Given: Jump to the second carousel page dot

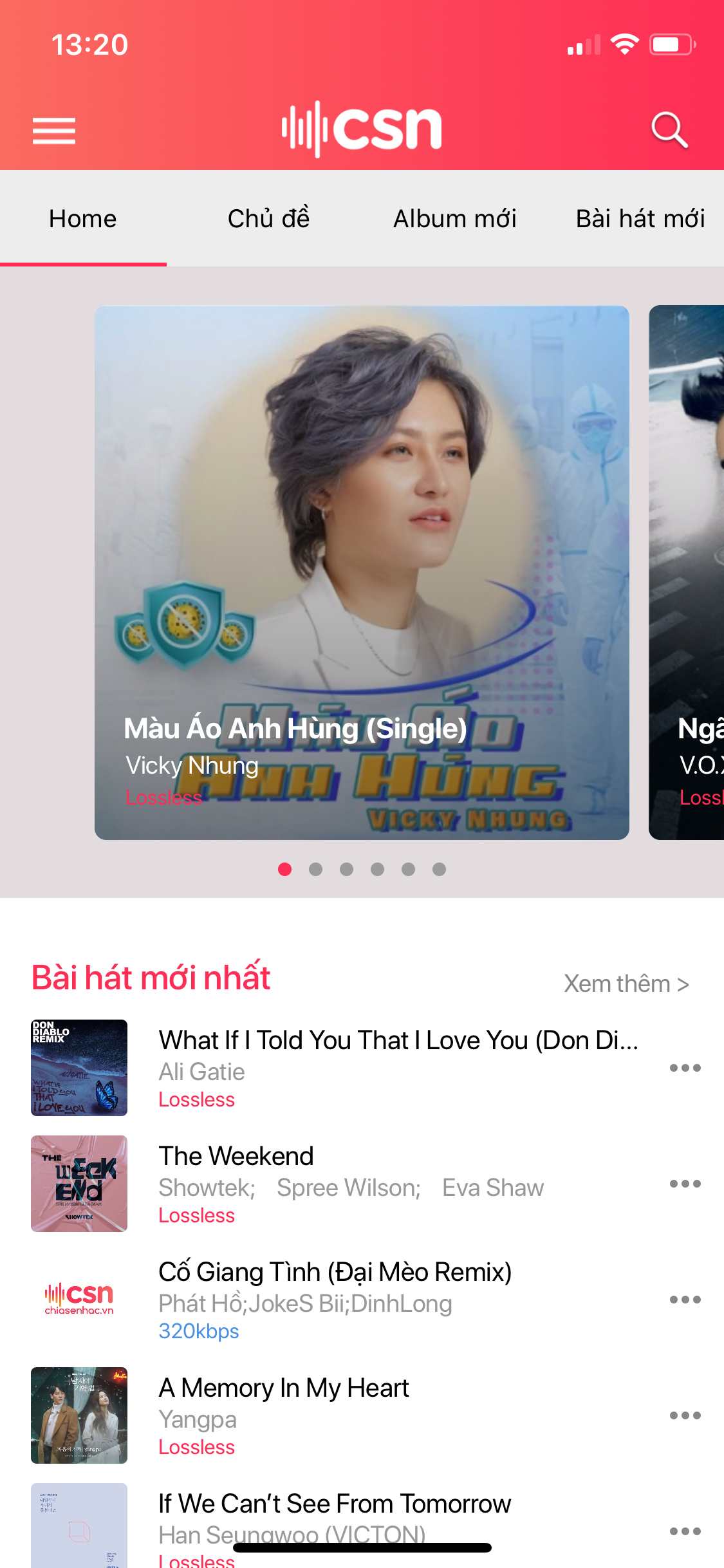Looking at the screenshot, I should tap(315, 870).
